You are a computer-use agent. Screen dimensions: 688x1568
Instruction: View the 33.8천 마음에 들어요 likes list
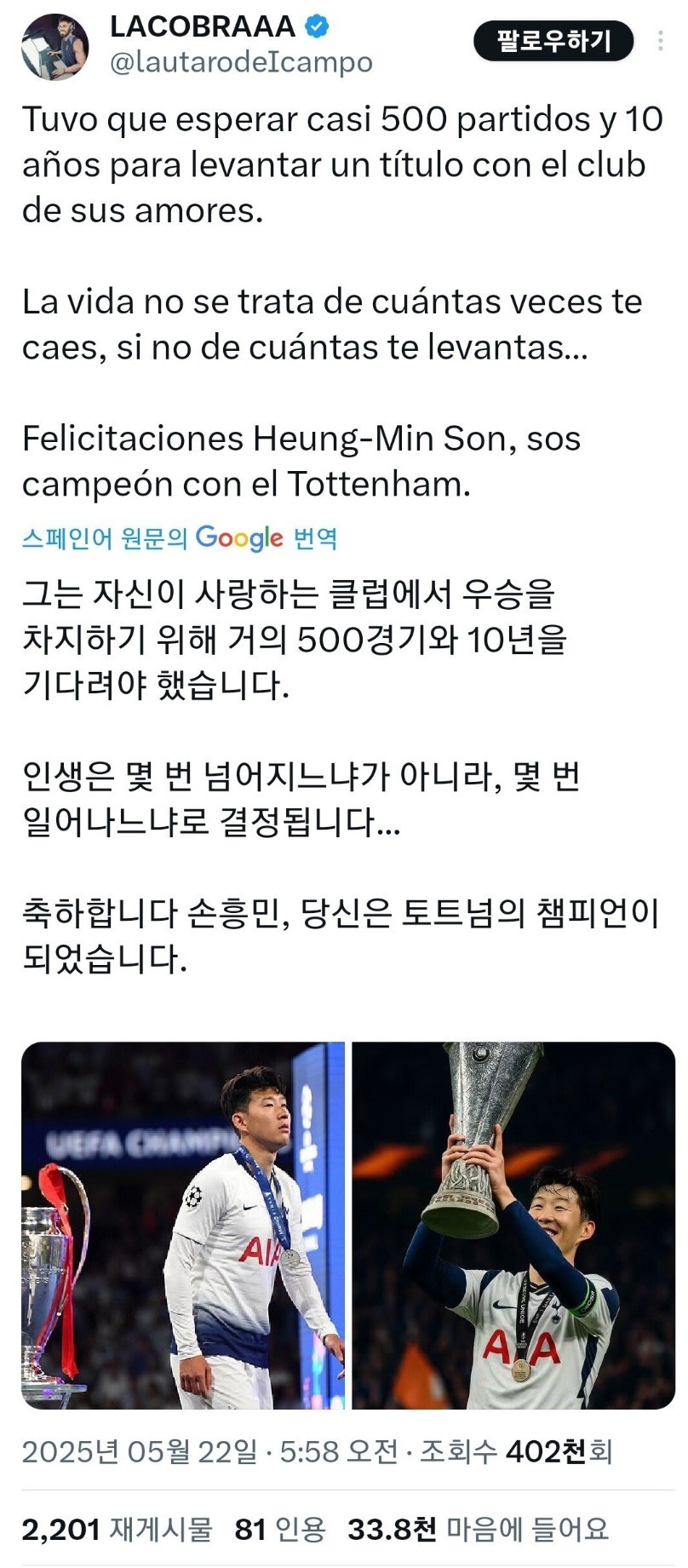[x=478, y=1530]
